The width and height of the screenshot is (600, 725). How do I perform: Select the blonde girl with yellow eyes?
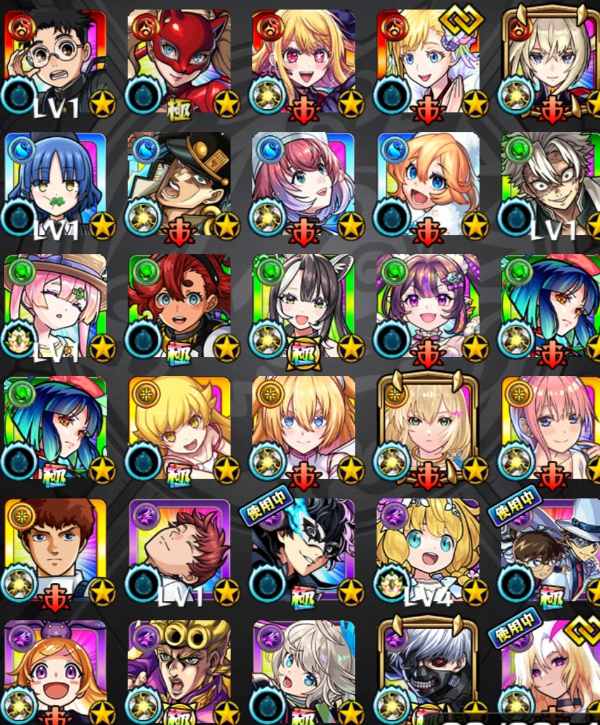point(179,428)
